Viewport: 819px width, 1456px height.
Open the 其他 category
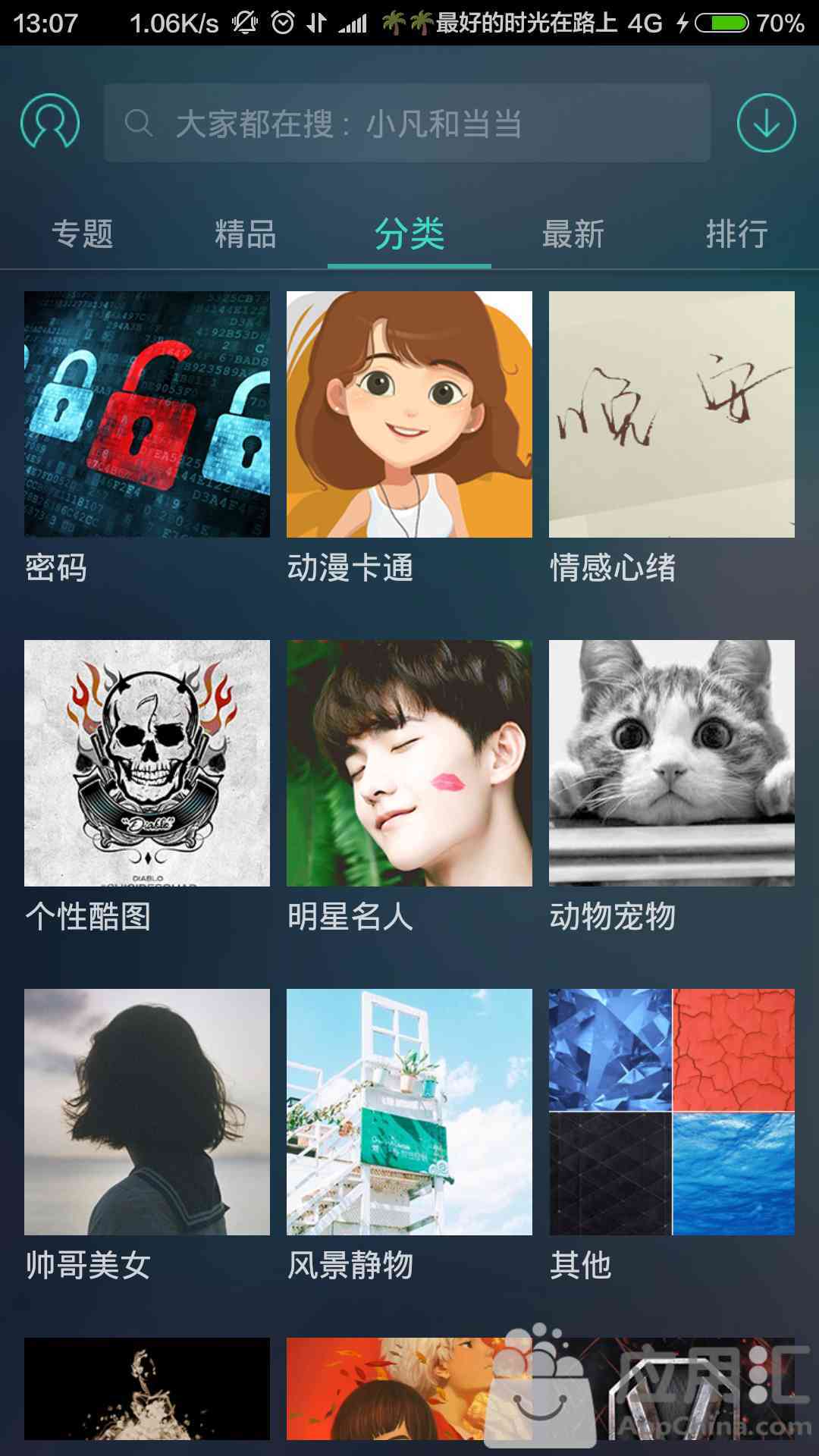[672, 1112]
